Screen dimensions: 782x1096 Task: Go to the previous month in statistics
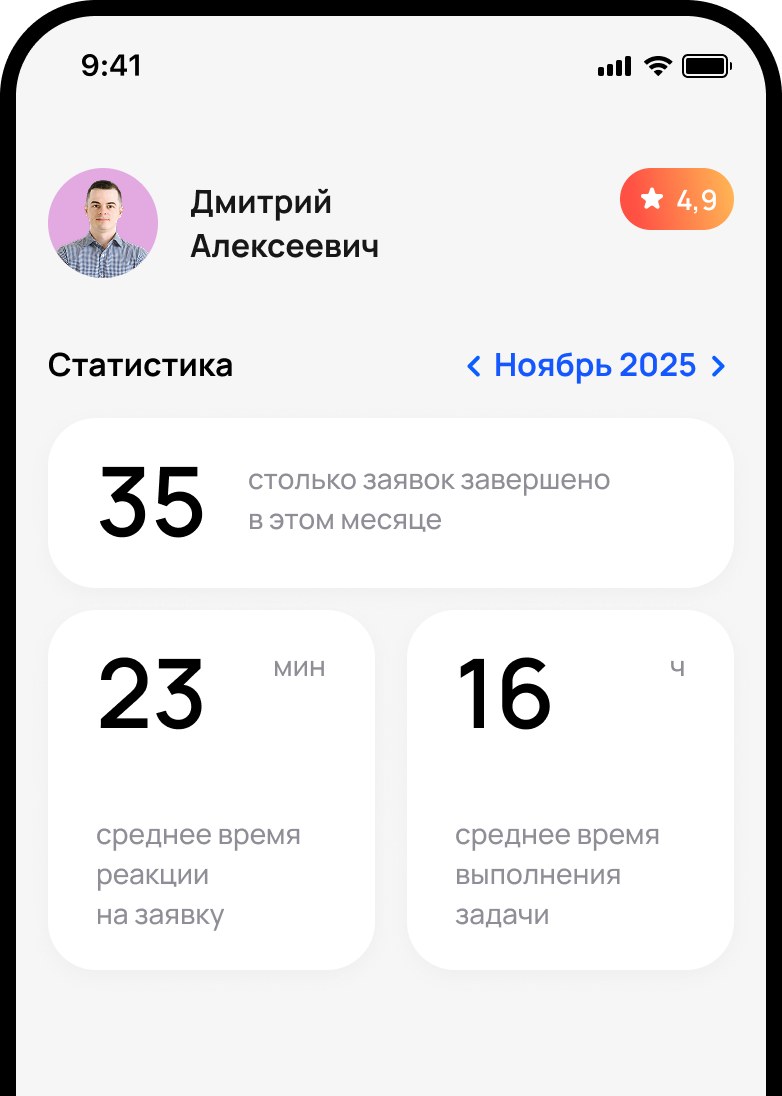(474, 367)
